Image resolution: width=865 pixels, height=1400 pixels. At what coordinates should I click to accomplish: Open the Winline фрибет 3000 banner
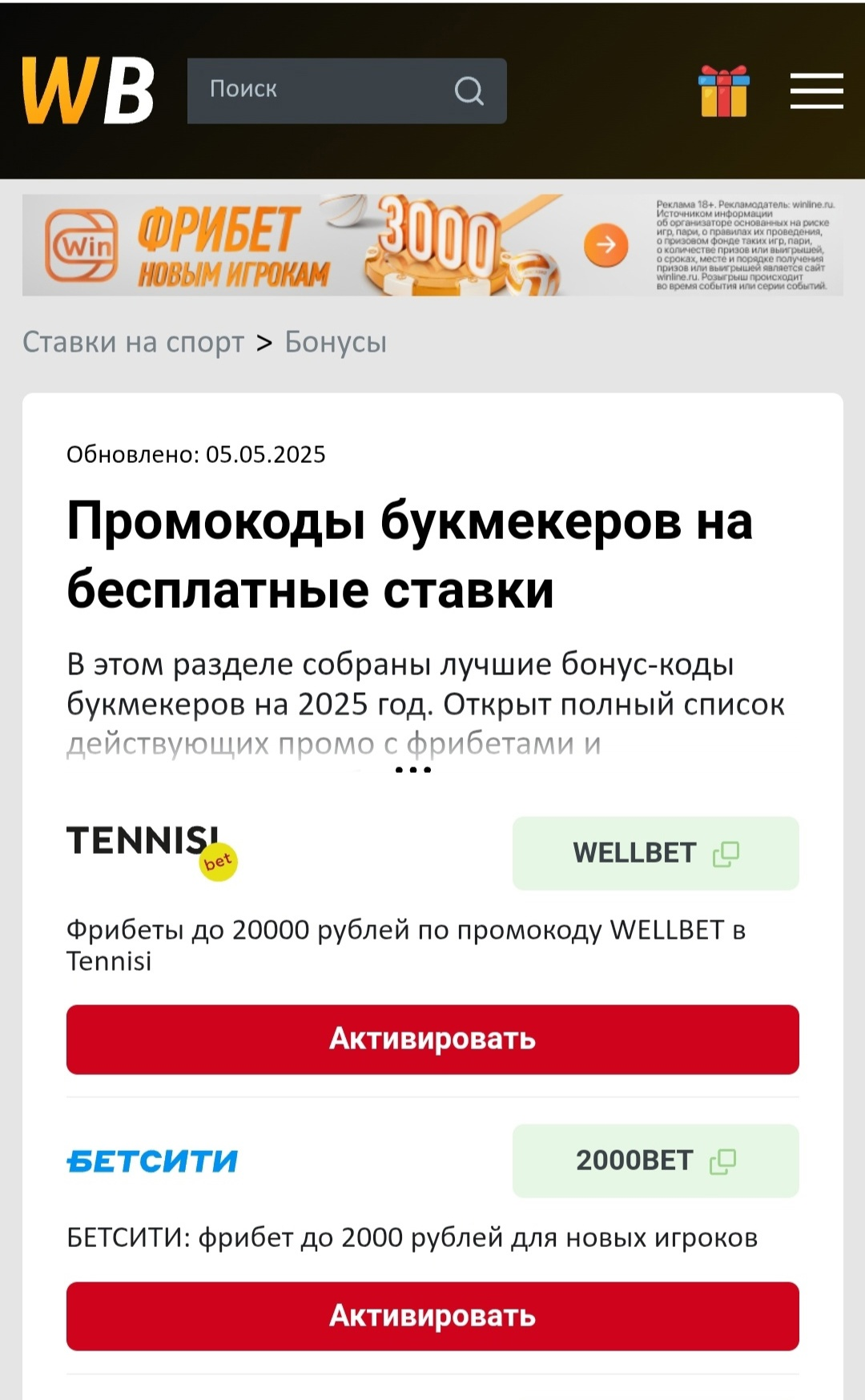tap(432, 245)
